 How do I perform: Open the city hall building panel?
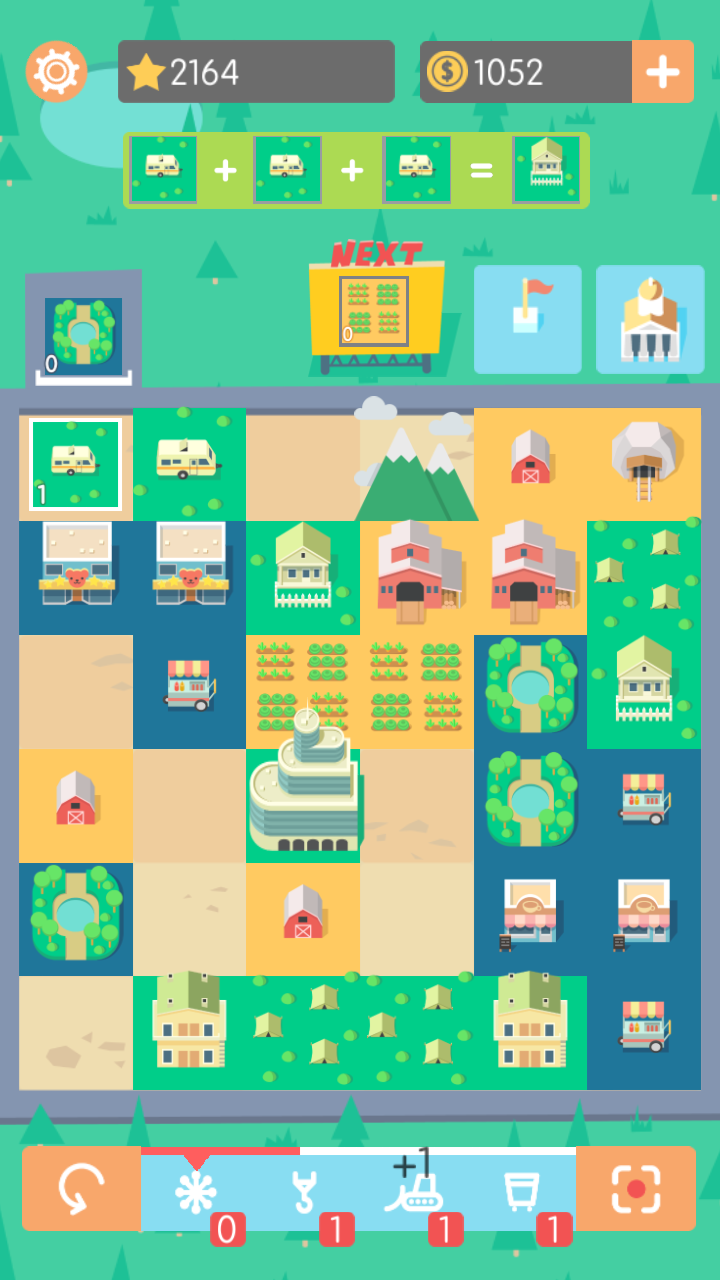point(650,319)
